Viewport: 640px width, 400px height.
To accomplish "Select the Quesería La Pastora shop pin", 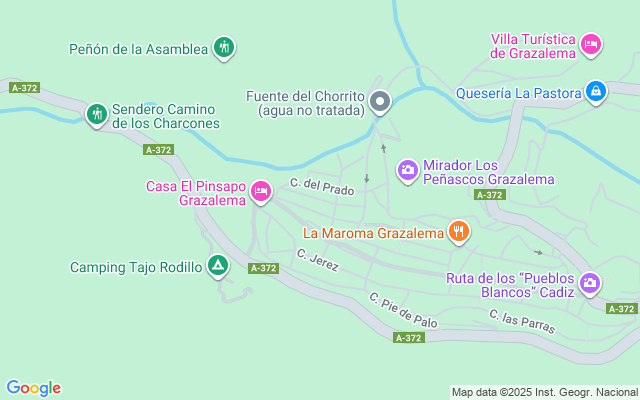I will 596,91.
